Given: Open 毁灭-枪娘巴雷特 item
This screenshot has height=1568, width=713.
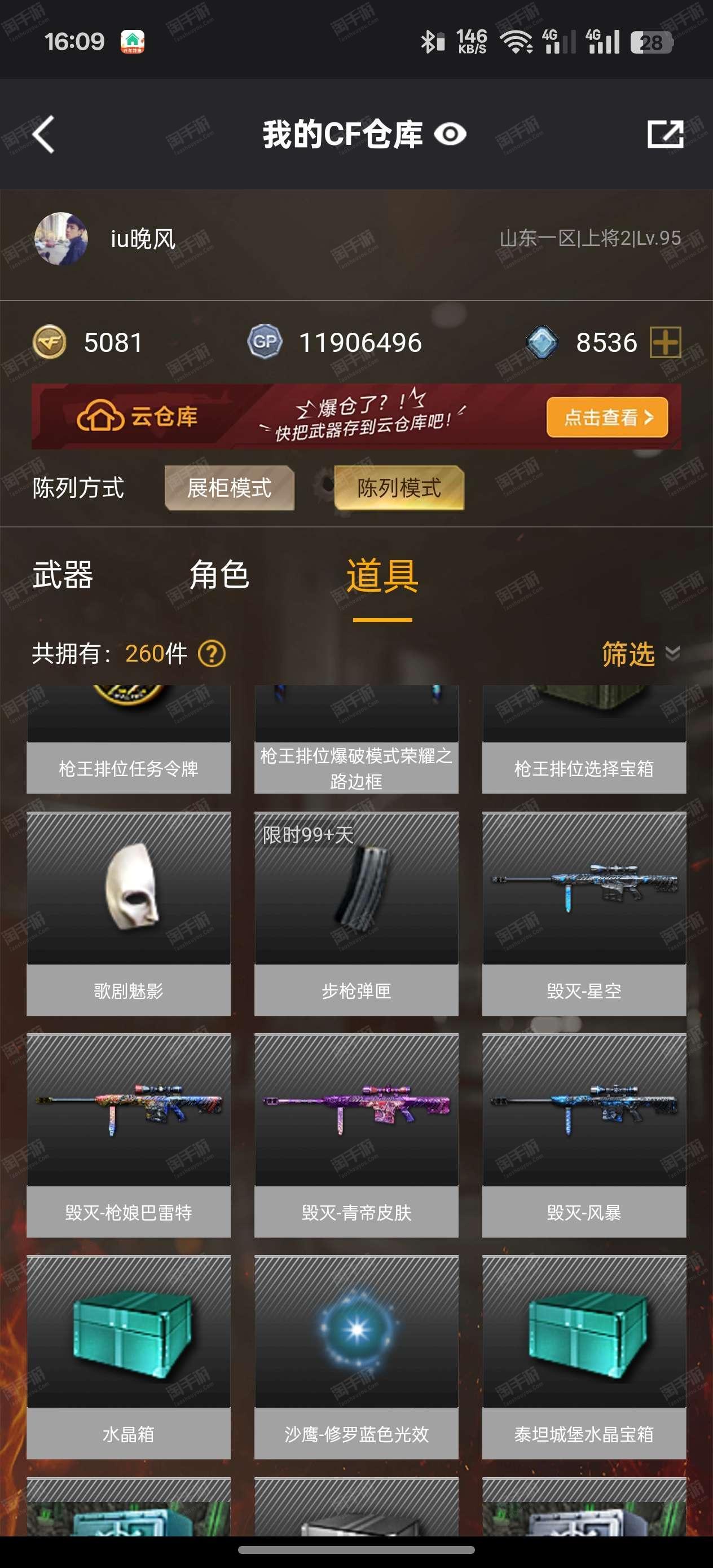Looking at the screenshot, I should coord(129,1135).
